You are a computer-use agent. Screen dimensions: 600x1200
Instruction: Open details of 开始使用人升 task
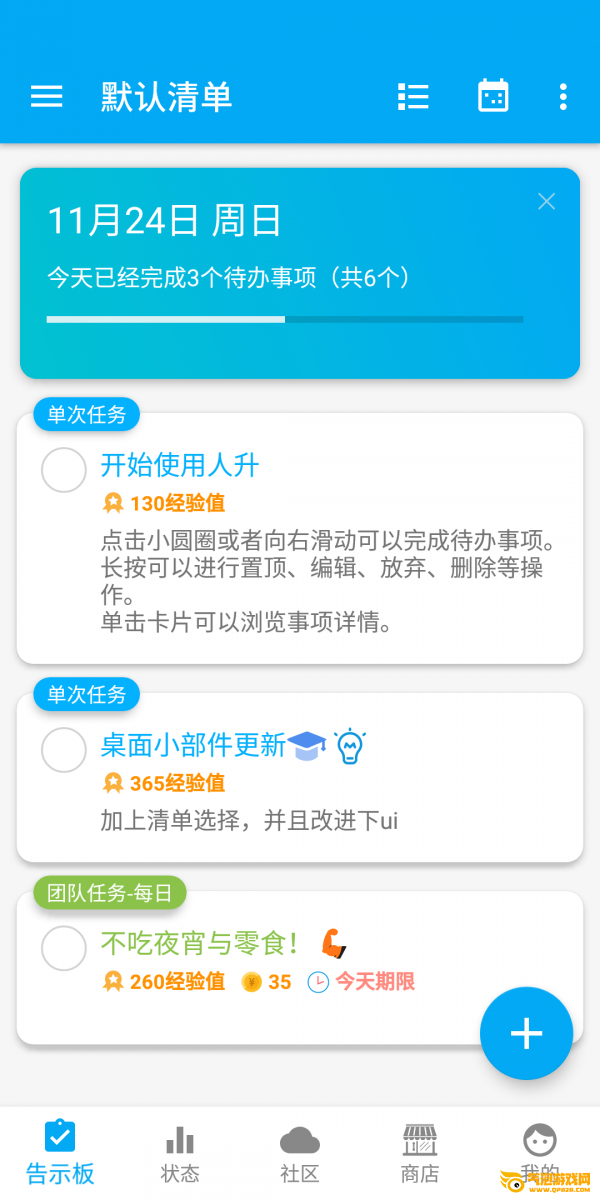(x=330, y=580)
